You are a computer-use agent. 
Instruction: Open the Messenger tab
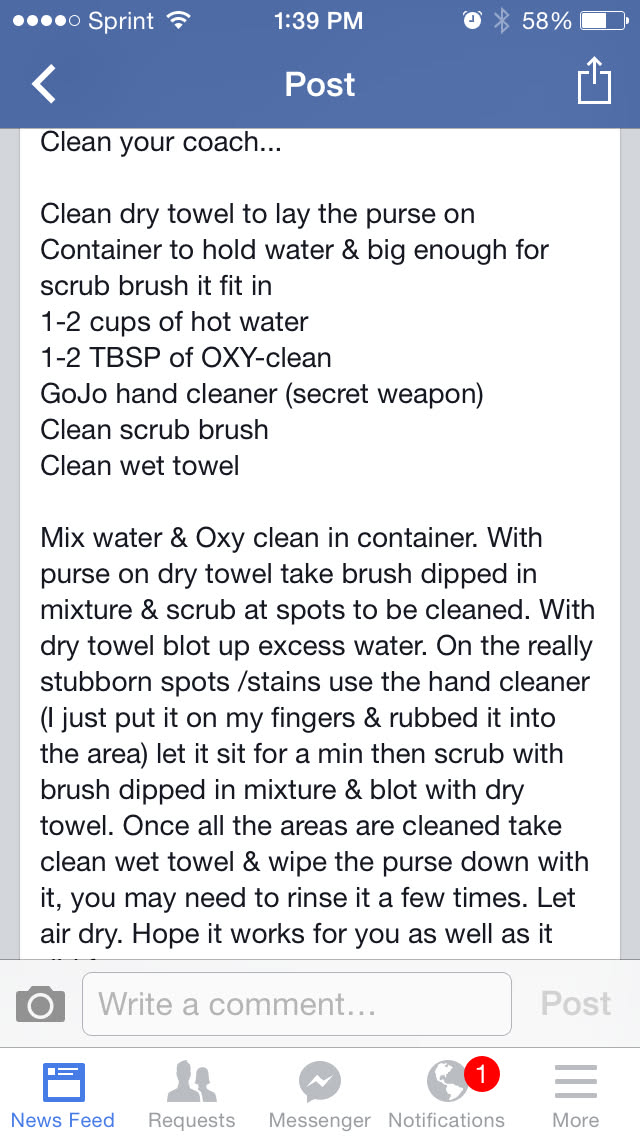point(320,1095)
